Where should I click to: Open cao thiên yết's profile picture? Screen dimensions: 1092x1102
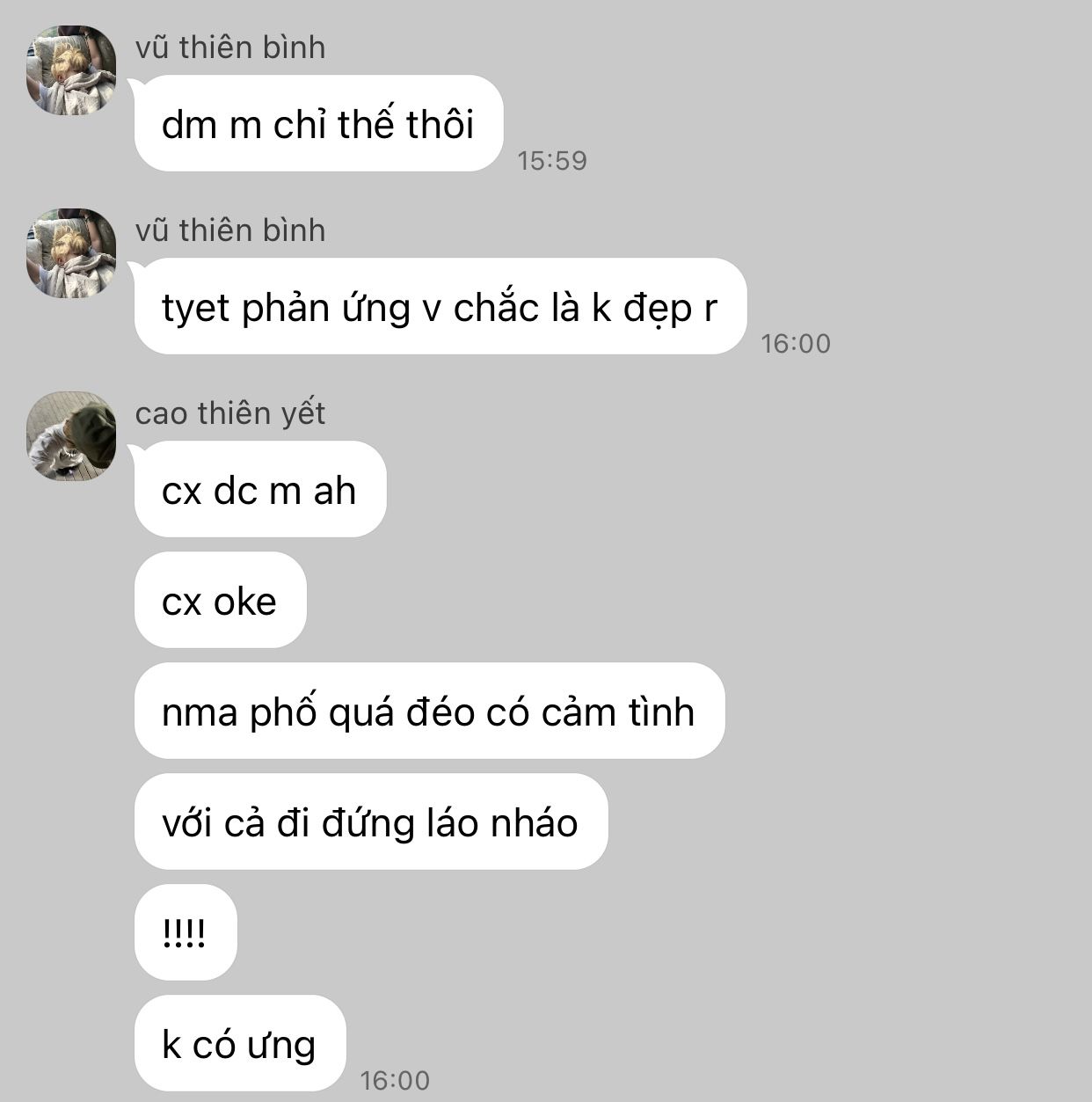71,436
